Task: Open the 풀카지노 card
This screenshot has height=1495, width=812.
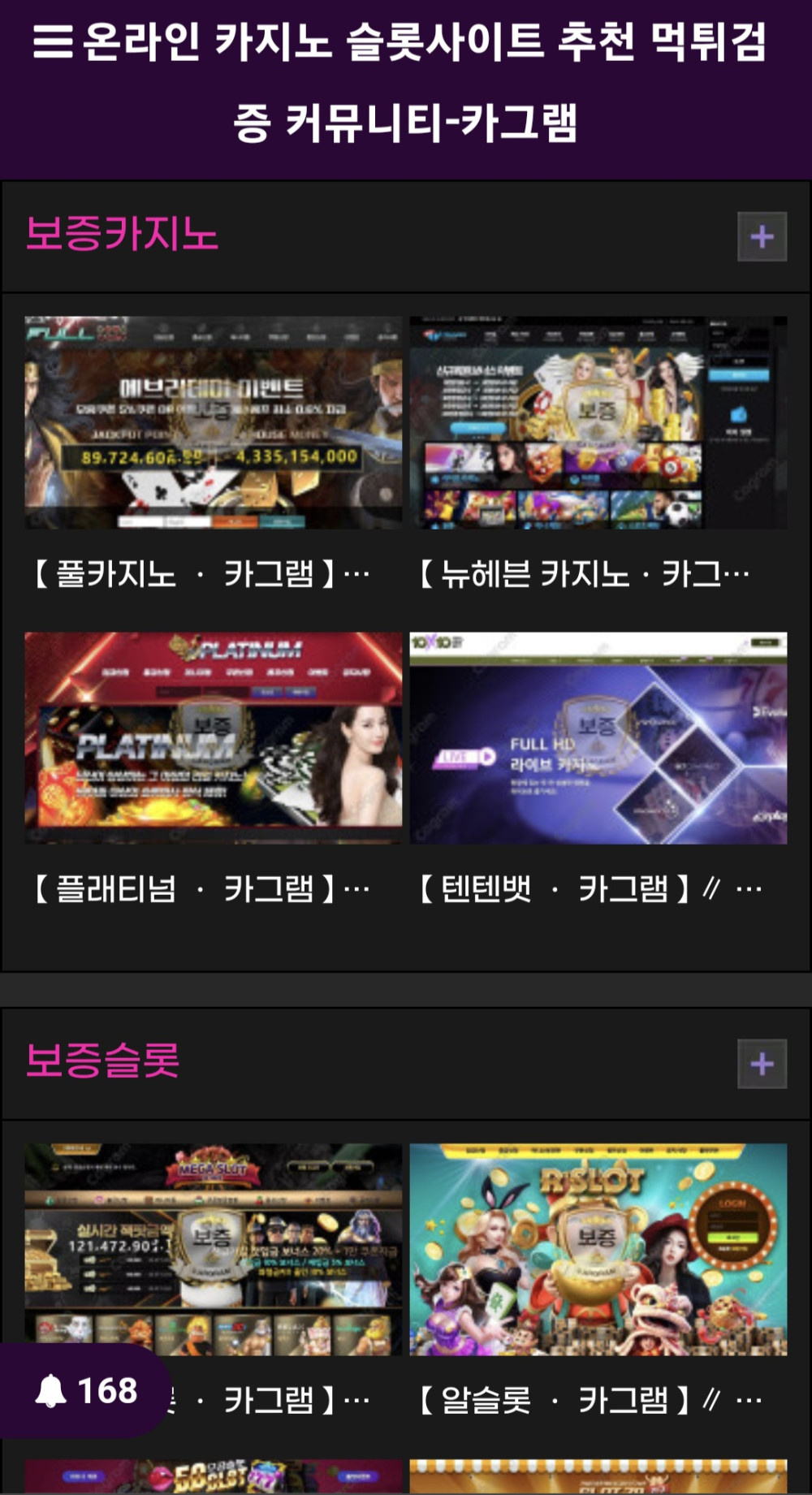Action: (x=214, y=423)
